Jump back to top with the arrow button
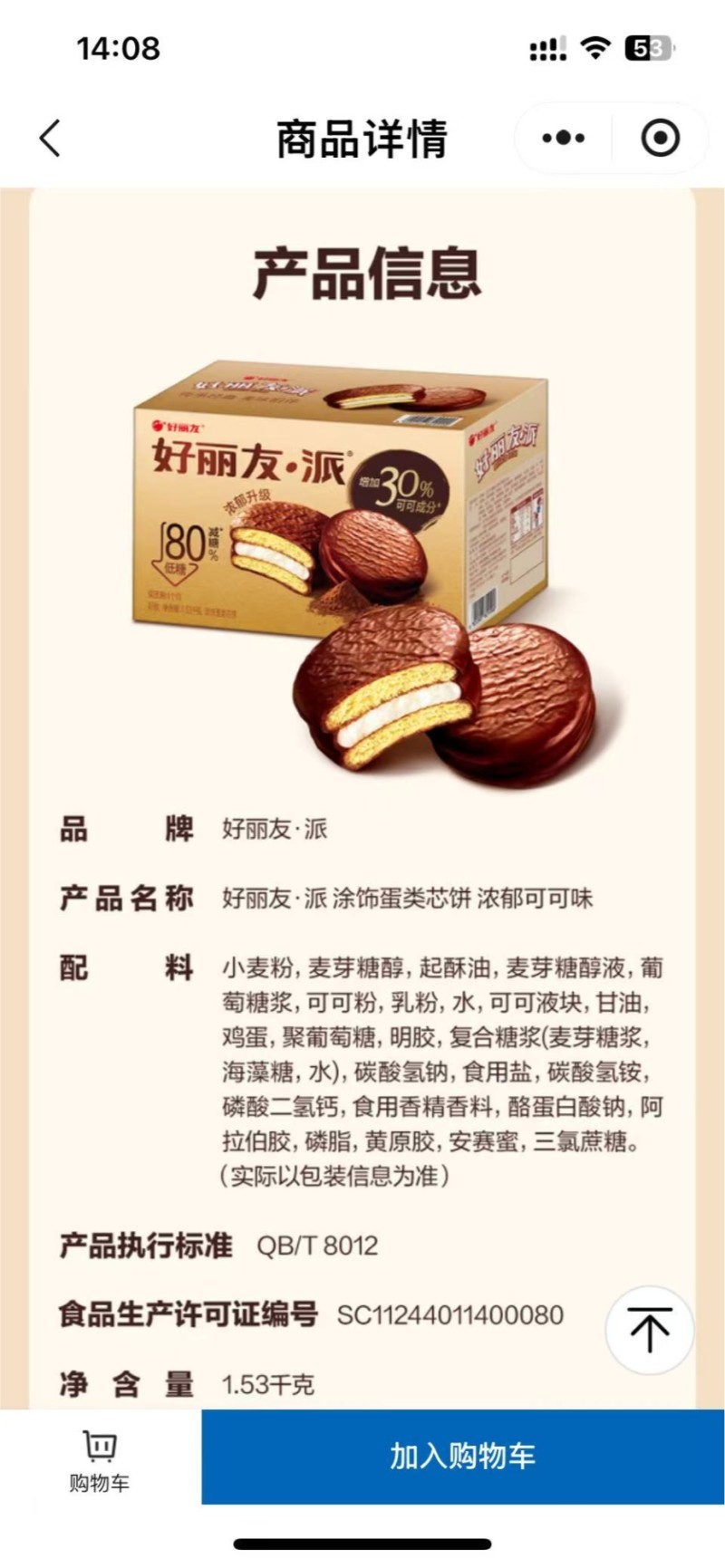 649,1330
